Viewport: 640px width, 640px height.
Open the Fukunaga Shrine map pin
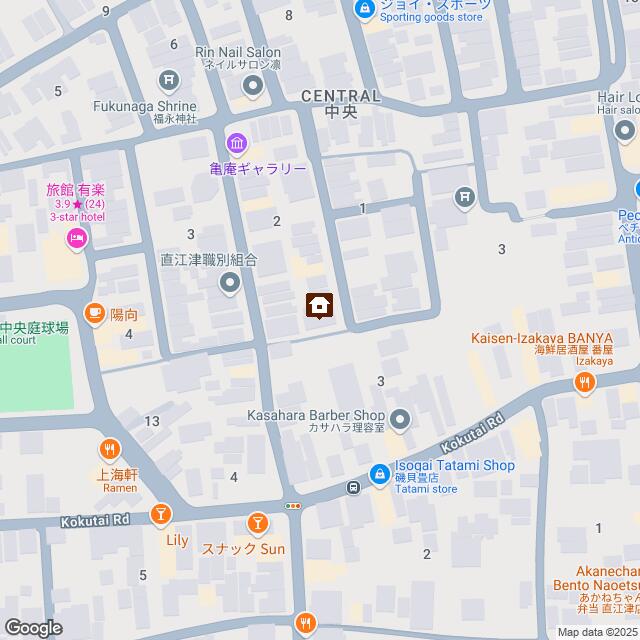pos(169,79)
